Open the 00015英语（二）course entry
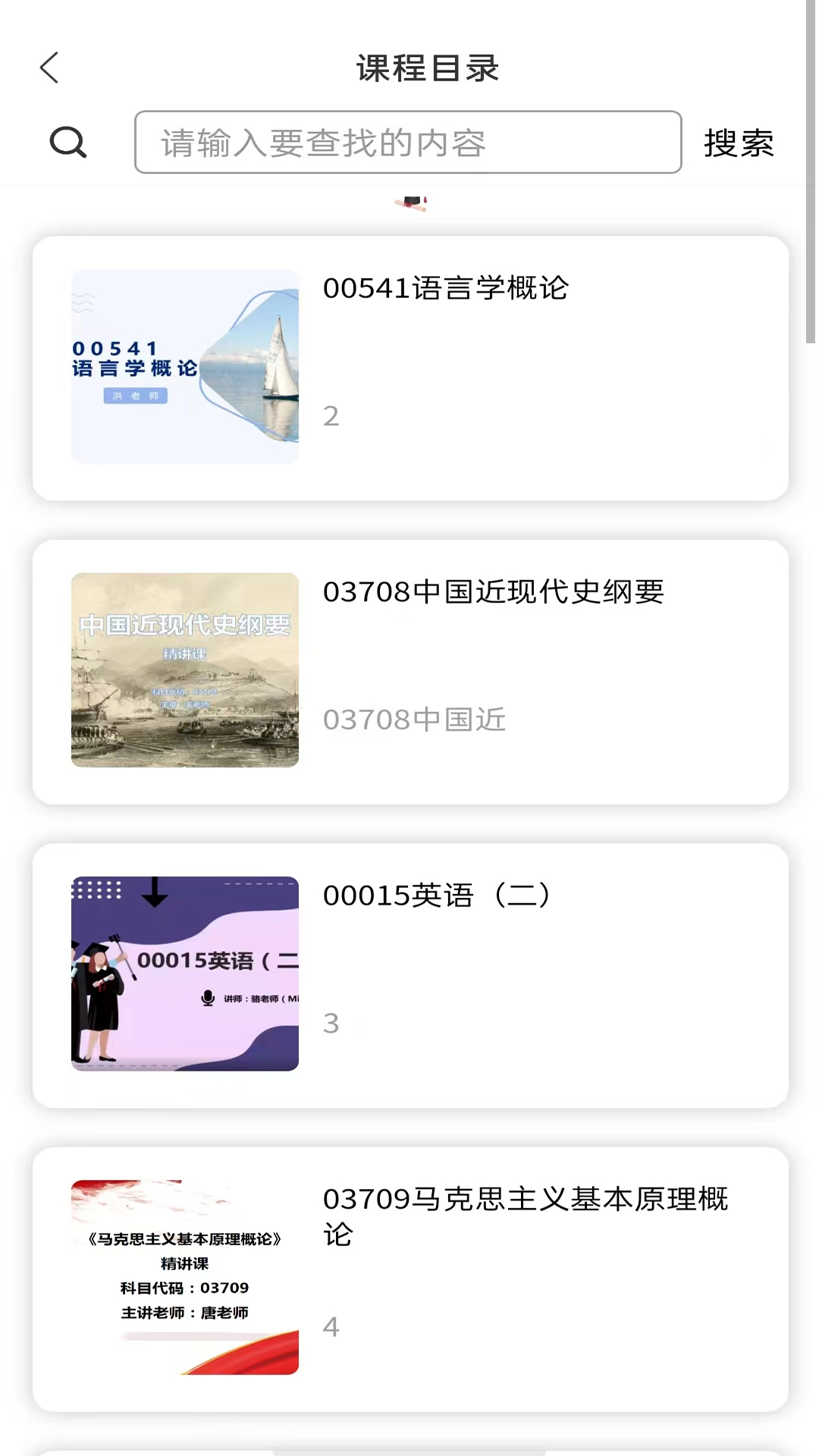This screenshot has width=819, height=1456. pos(438,896)
